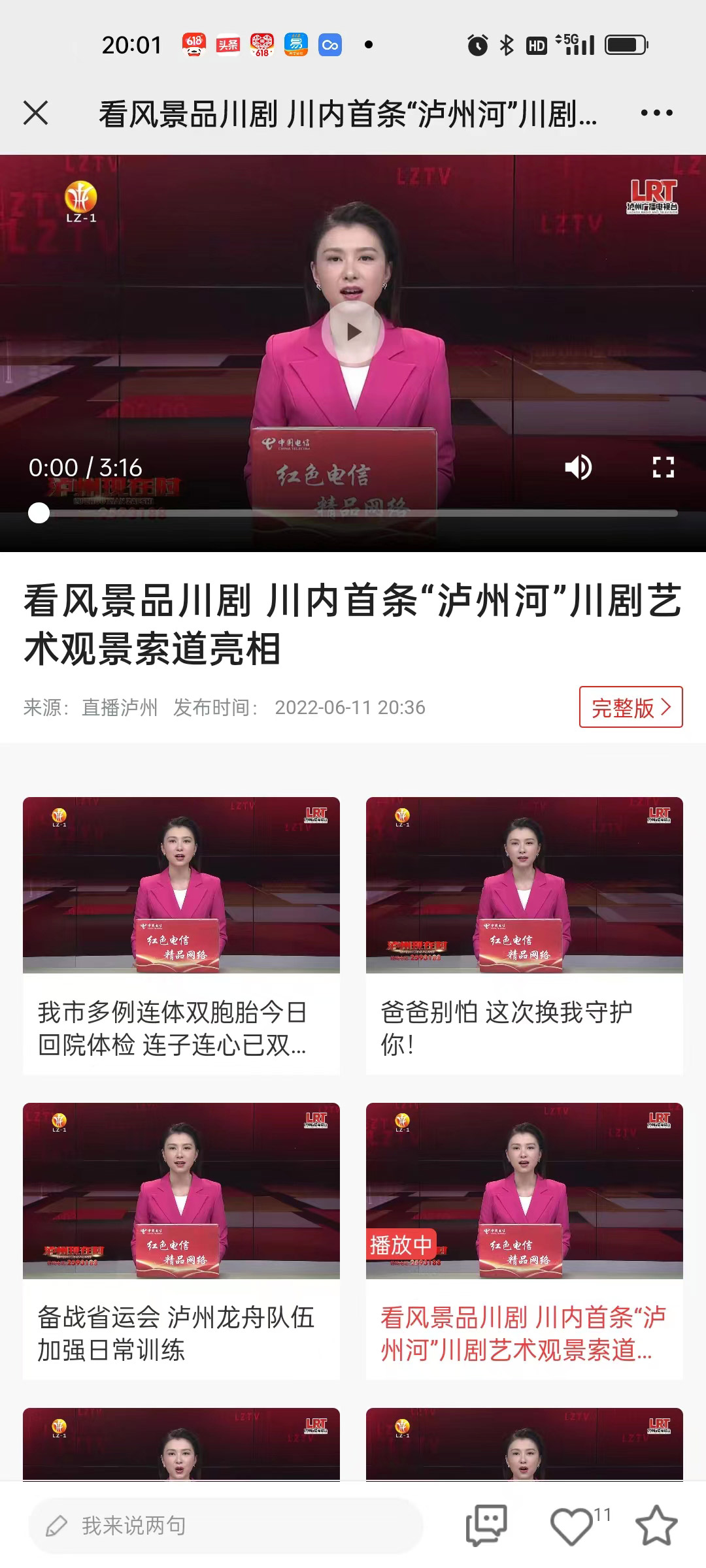Select the currently playing 川剧艺术观景索道 card
This screenshot has width=706, height=1568.
[x=524, y=1240]
